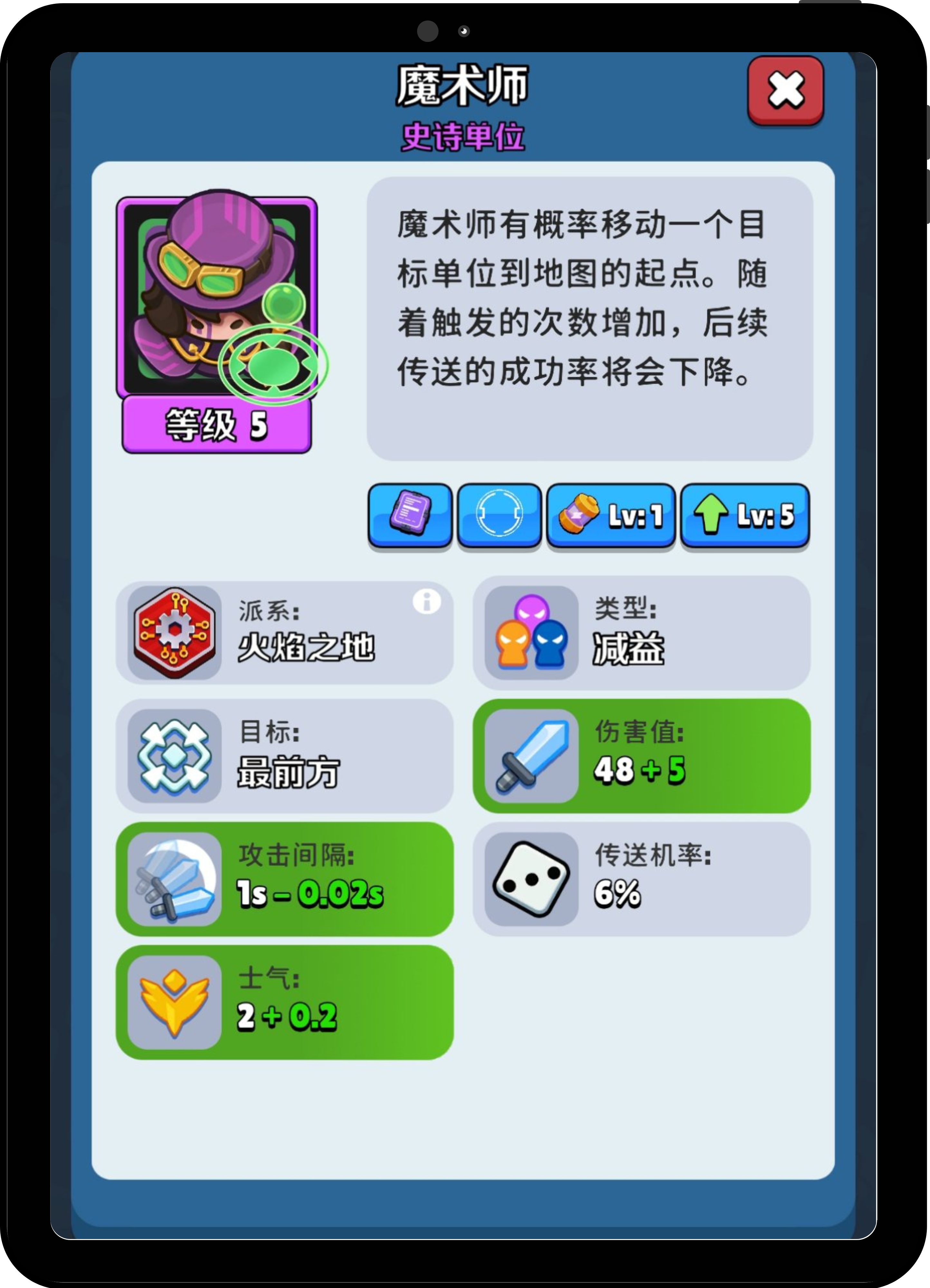This screenshot has height=1288, width=930.
Task: Tap the green arrow Lv:5 button
Action: pos(745,515)
